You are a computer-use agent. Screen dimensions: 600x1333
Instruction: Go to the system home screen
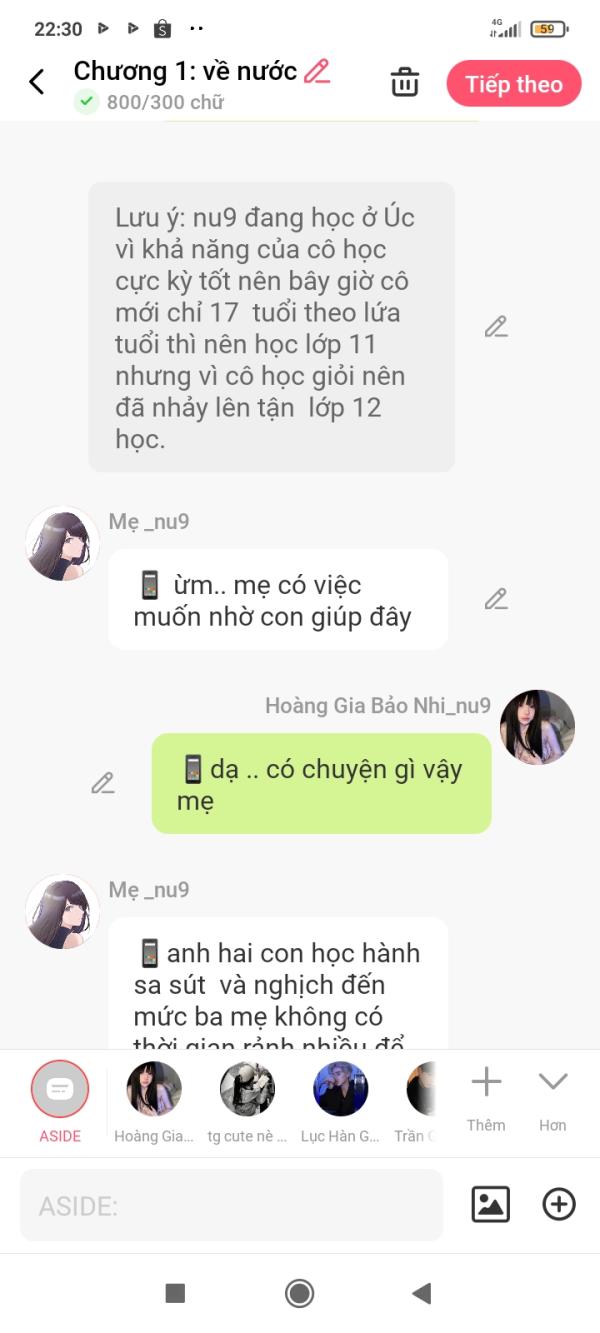[299, 1293]
